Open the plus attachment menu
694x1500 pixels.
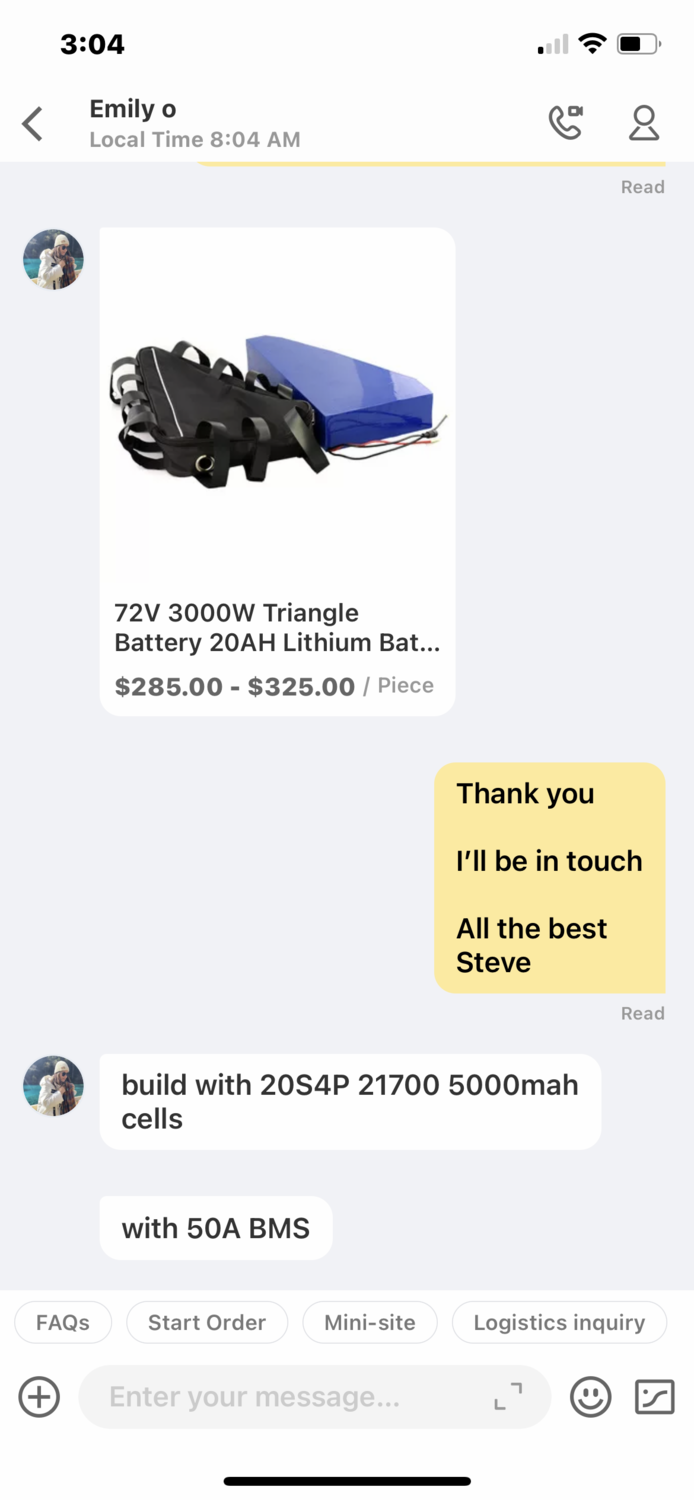tap(40, 1396)
